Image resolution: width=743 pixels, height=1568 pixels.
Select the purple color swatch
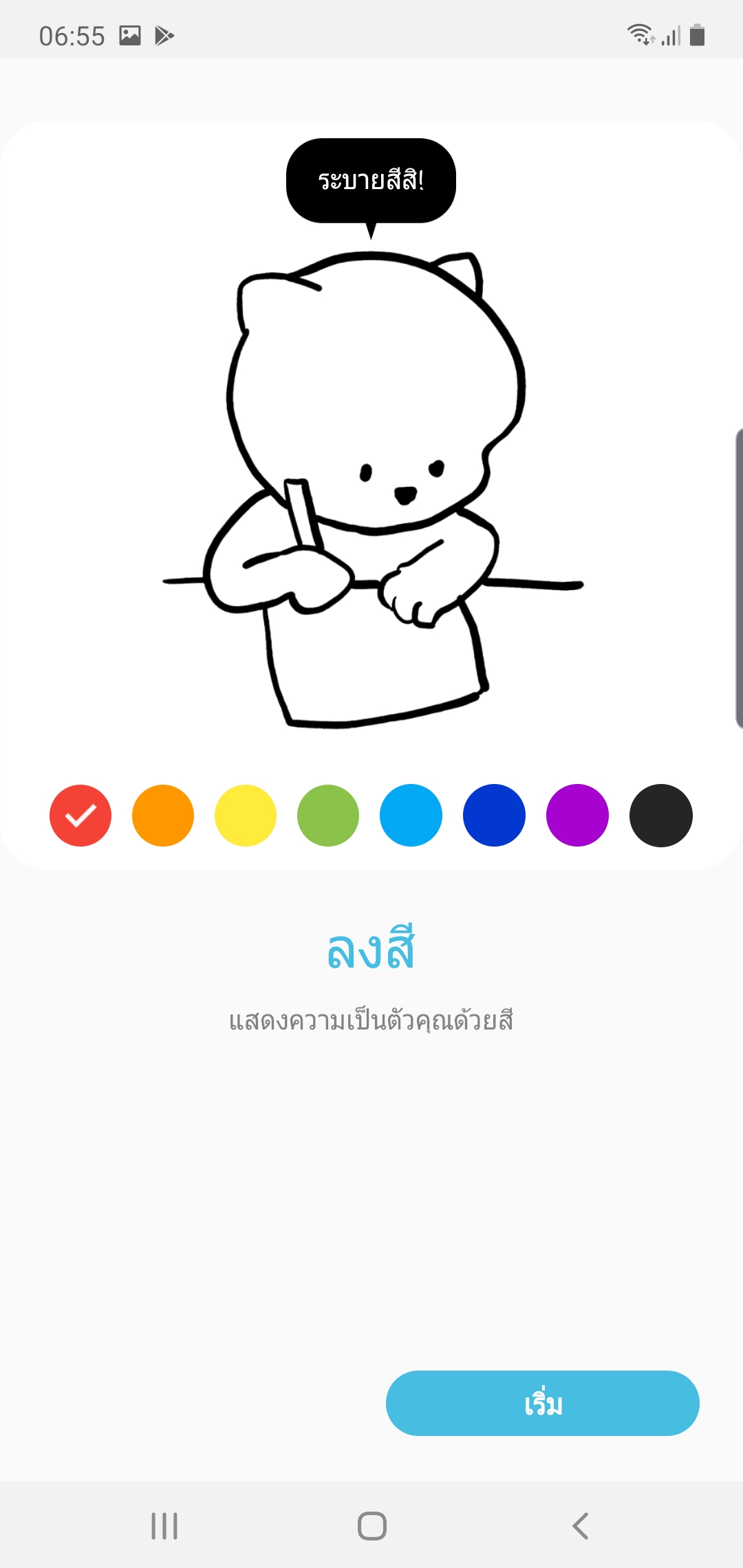coord(577,816)
